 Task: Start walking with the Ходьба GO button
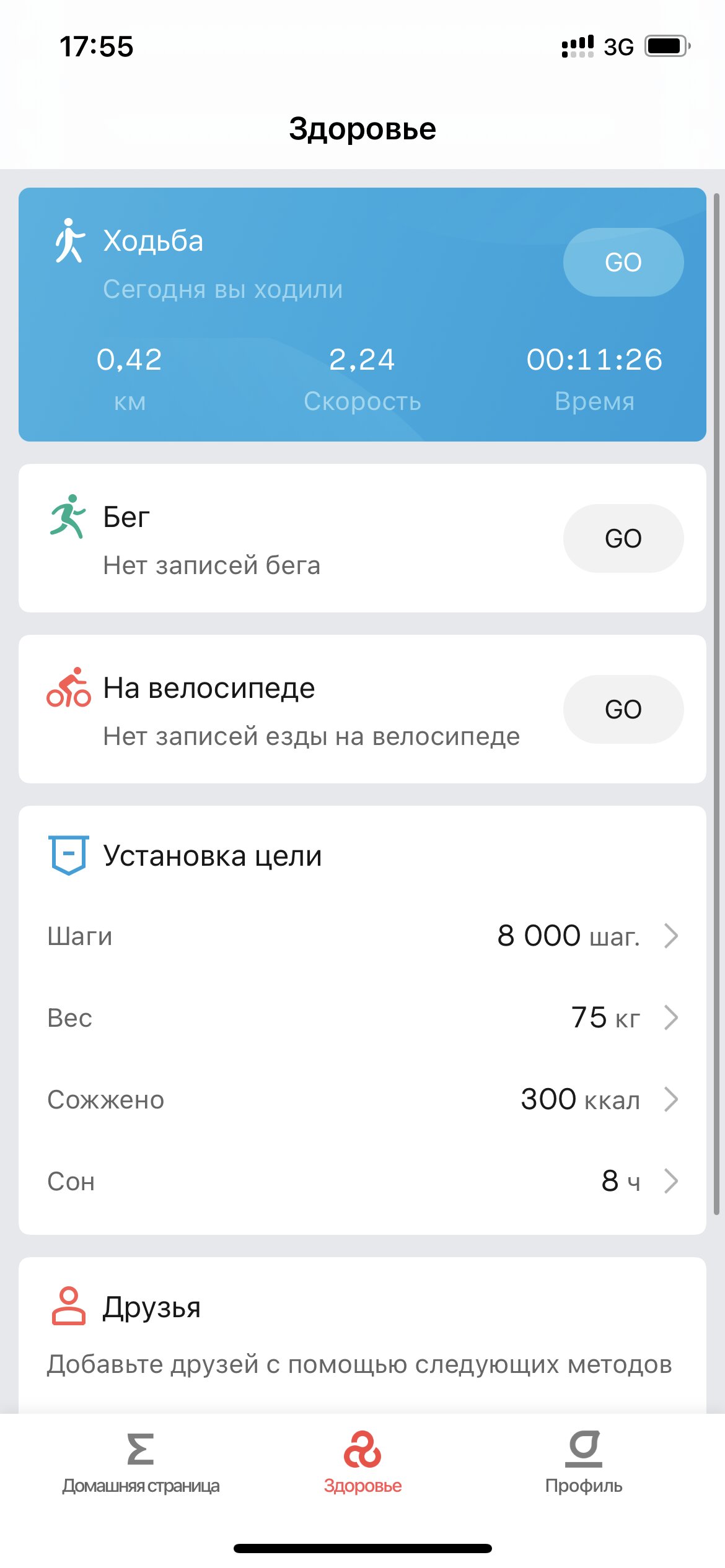(623, 262)
